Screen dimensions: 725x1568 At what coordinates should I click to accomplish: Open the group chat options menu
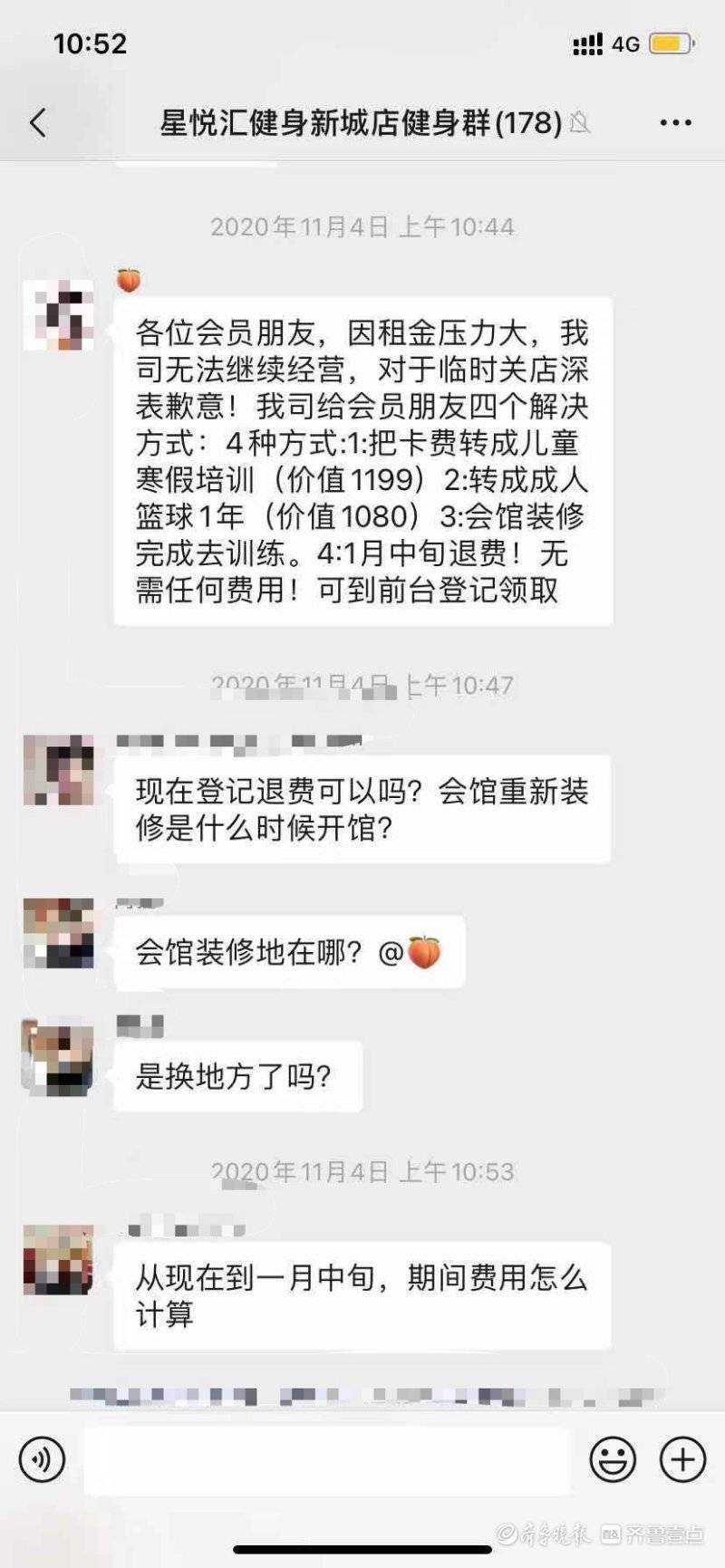coord(675,122)
